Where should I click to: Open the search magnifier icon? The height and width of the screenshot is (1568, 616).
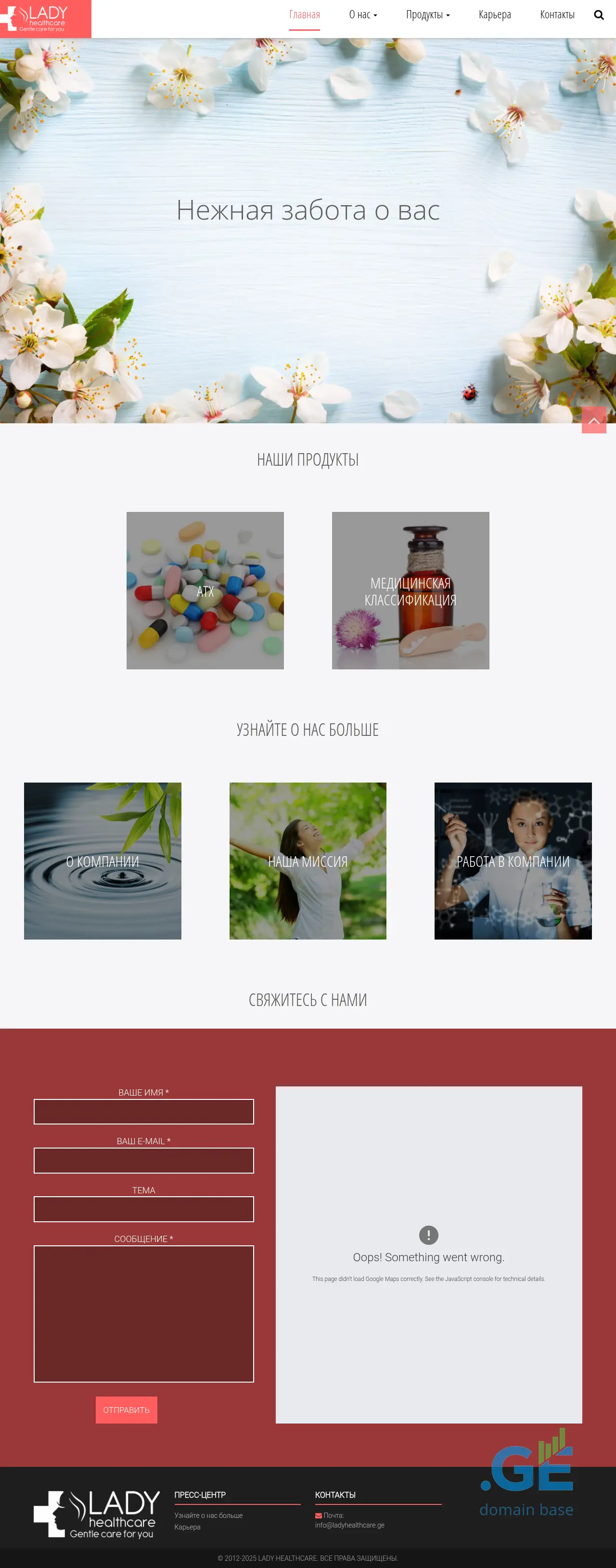click(598, 15)
